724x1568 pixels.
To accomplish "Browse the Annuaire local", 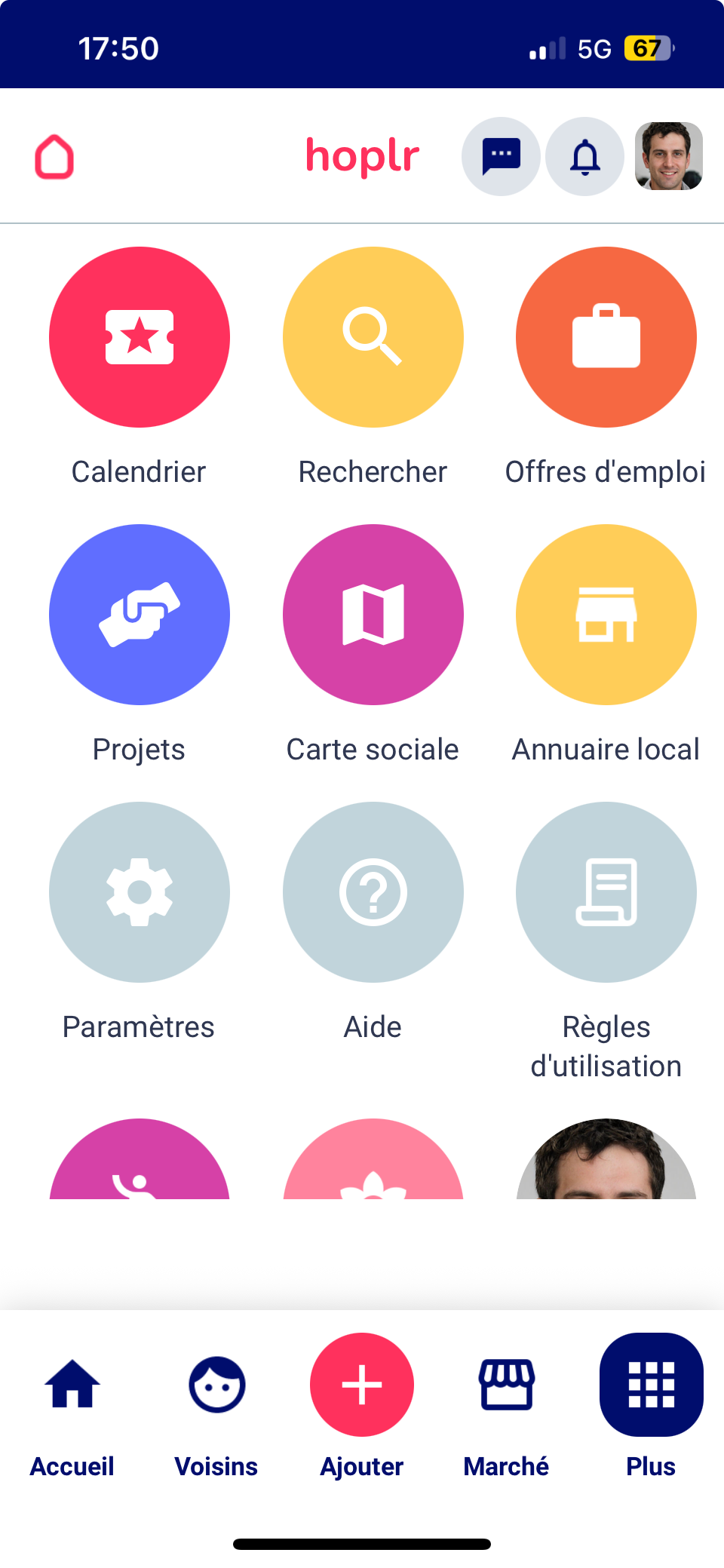I will 606,615.
